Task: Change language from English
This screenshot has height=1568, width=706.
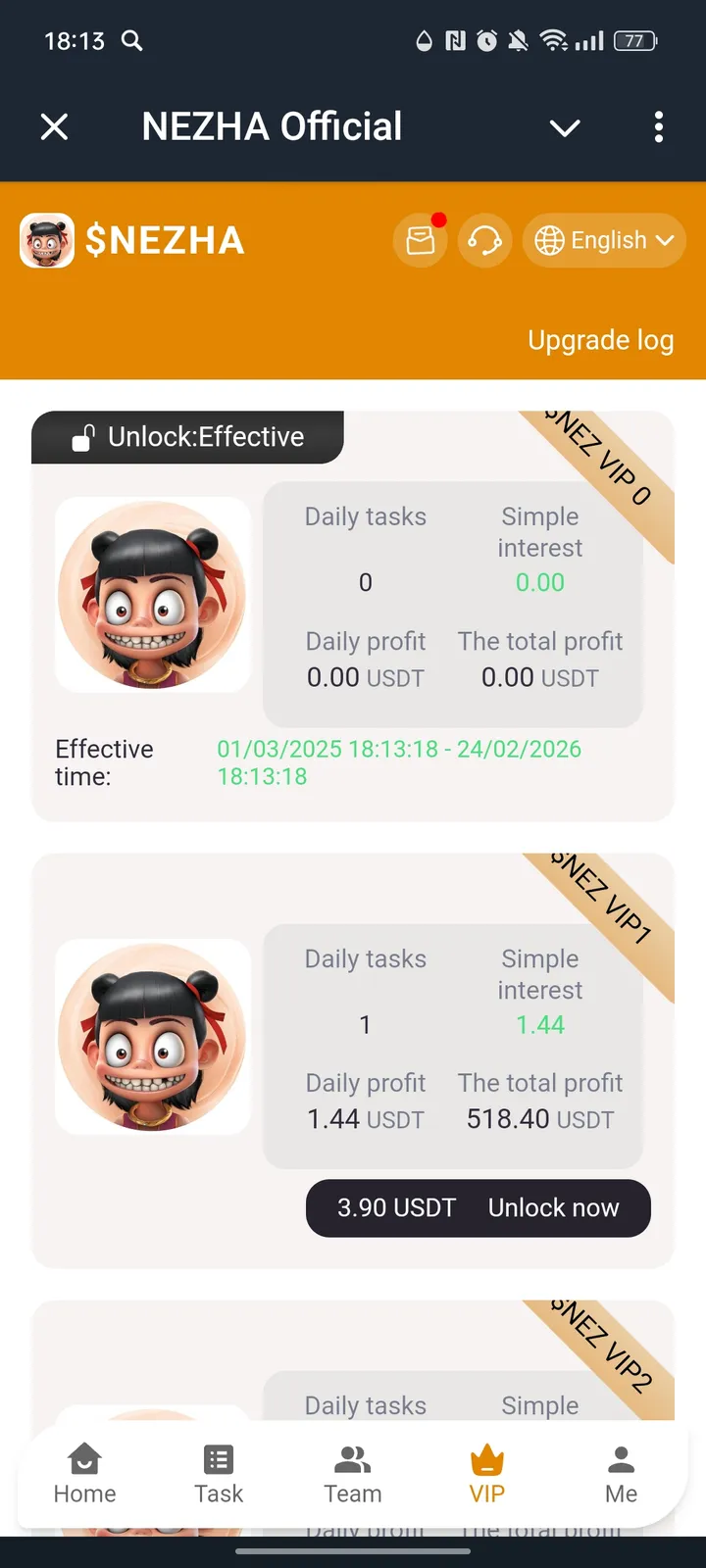Action: [604, 240]
